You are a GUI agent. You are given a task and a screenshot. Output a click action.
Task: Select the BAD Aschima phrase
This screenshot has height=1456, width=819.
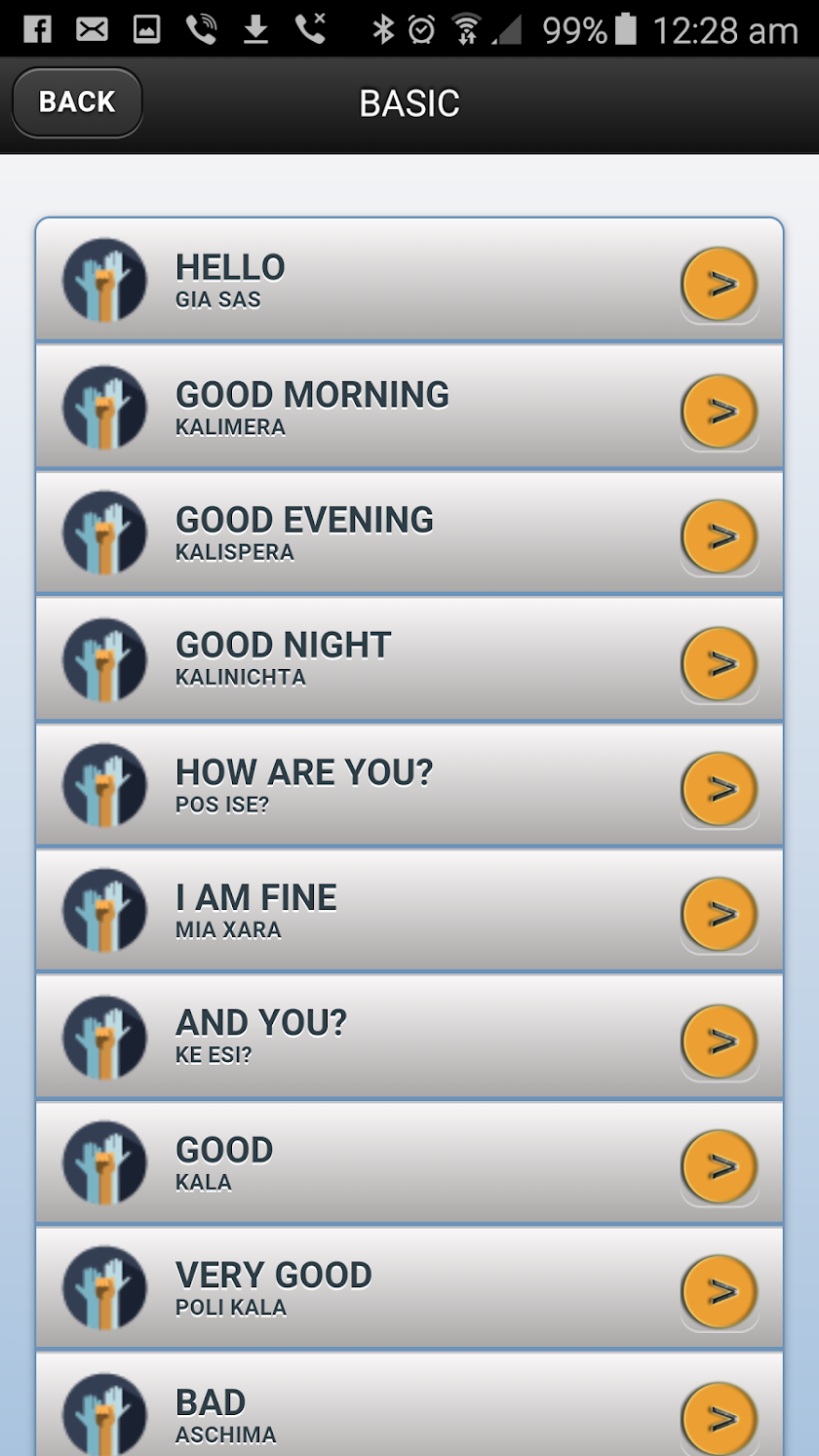point(409,1409)
